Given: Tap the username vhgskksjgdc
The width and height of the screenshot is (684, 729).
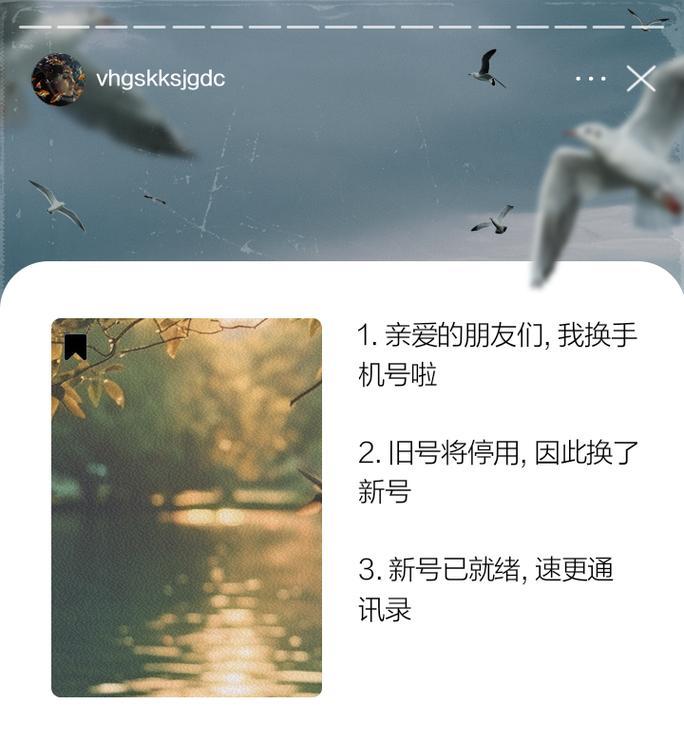Looking at the screenshot, I should coord(161,79).
